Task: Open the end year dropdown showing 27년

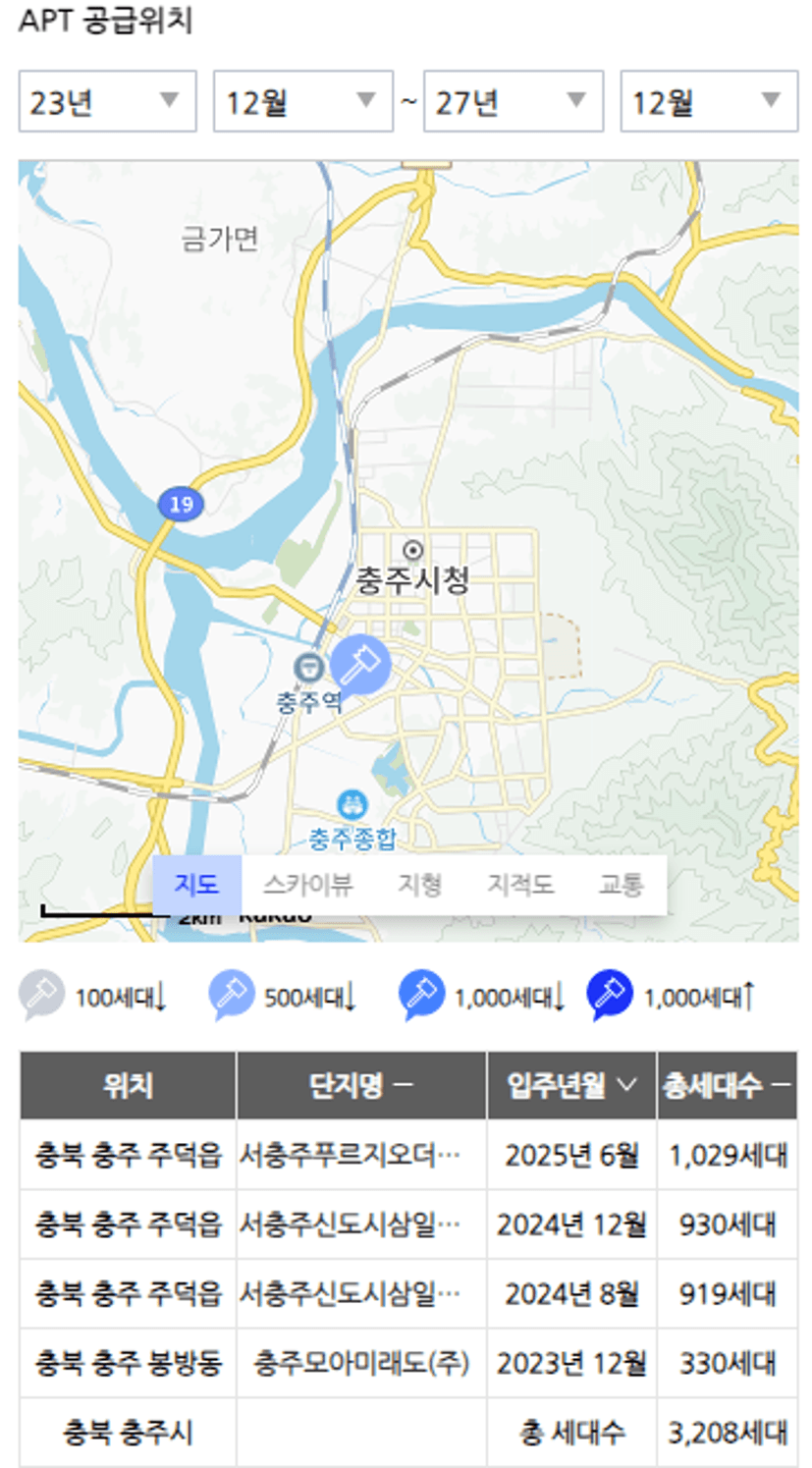Action: [514, 101]
